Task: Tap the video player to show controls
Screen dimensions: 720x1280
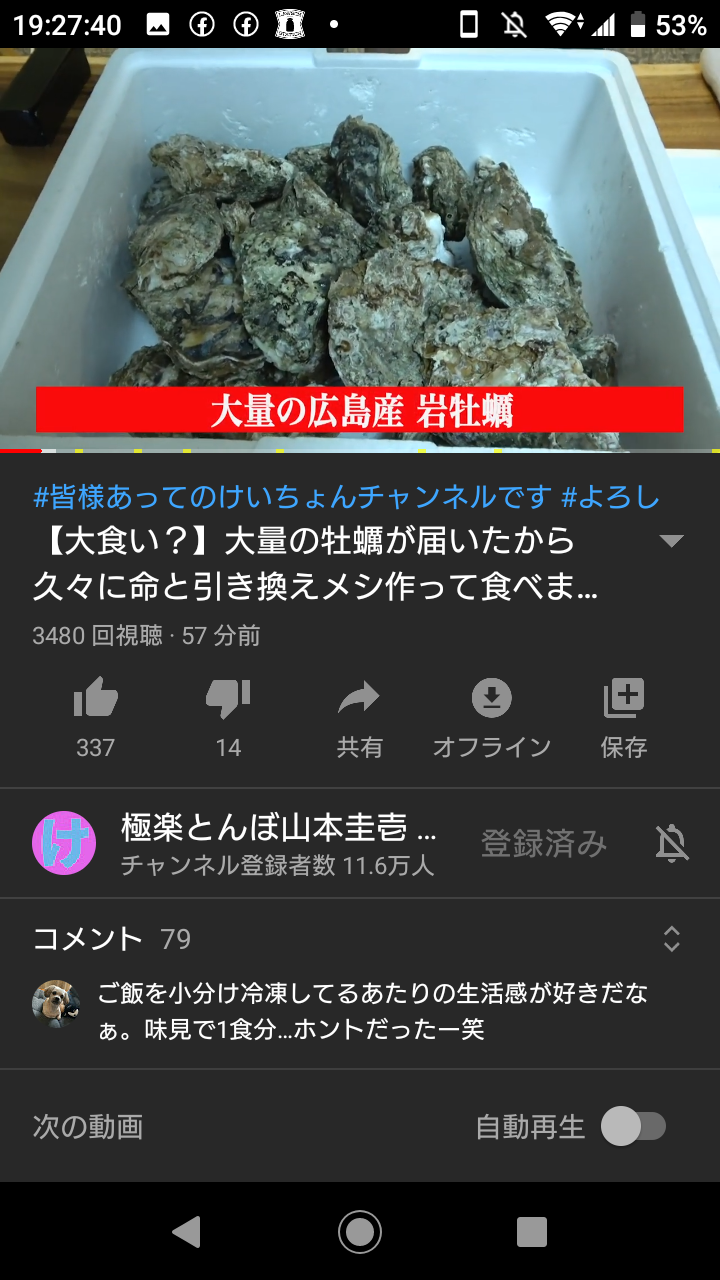Action: coord(360,250)
